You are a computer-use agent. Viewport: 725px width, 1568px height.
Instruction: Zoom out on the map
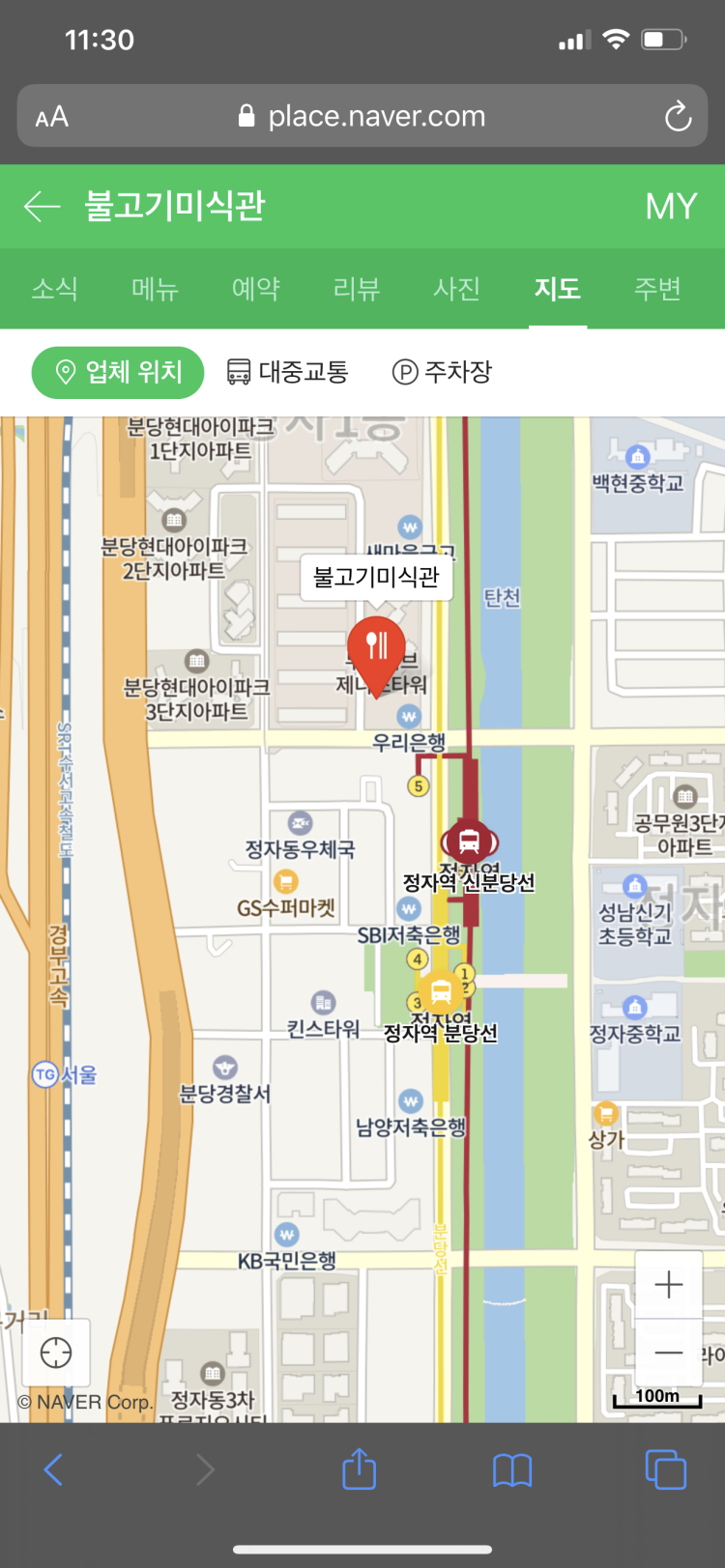click(x=669, y=1353)
